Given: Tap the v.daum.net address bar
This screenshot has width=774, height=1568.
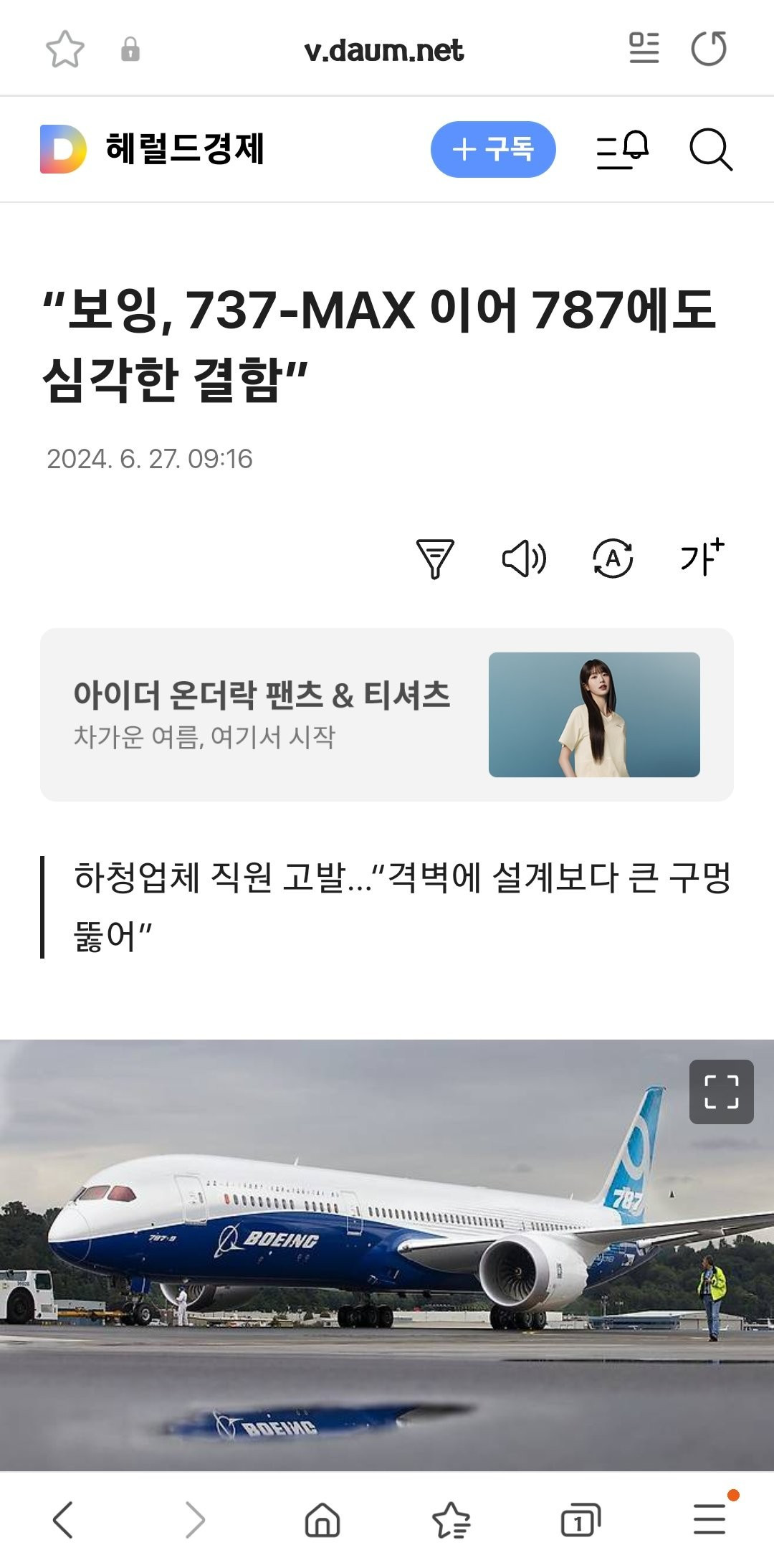Looking at the screenshot, I should 384,50.
